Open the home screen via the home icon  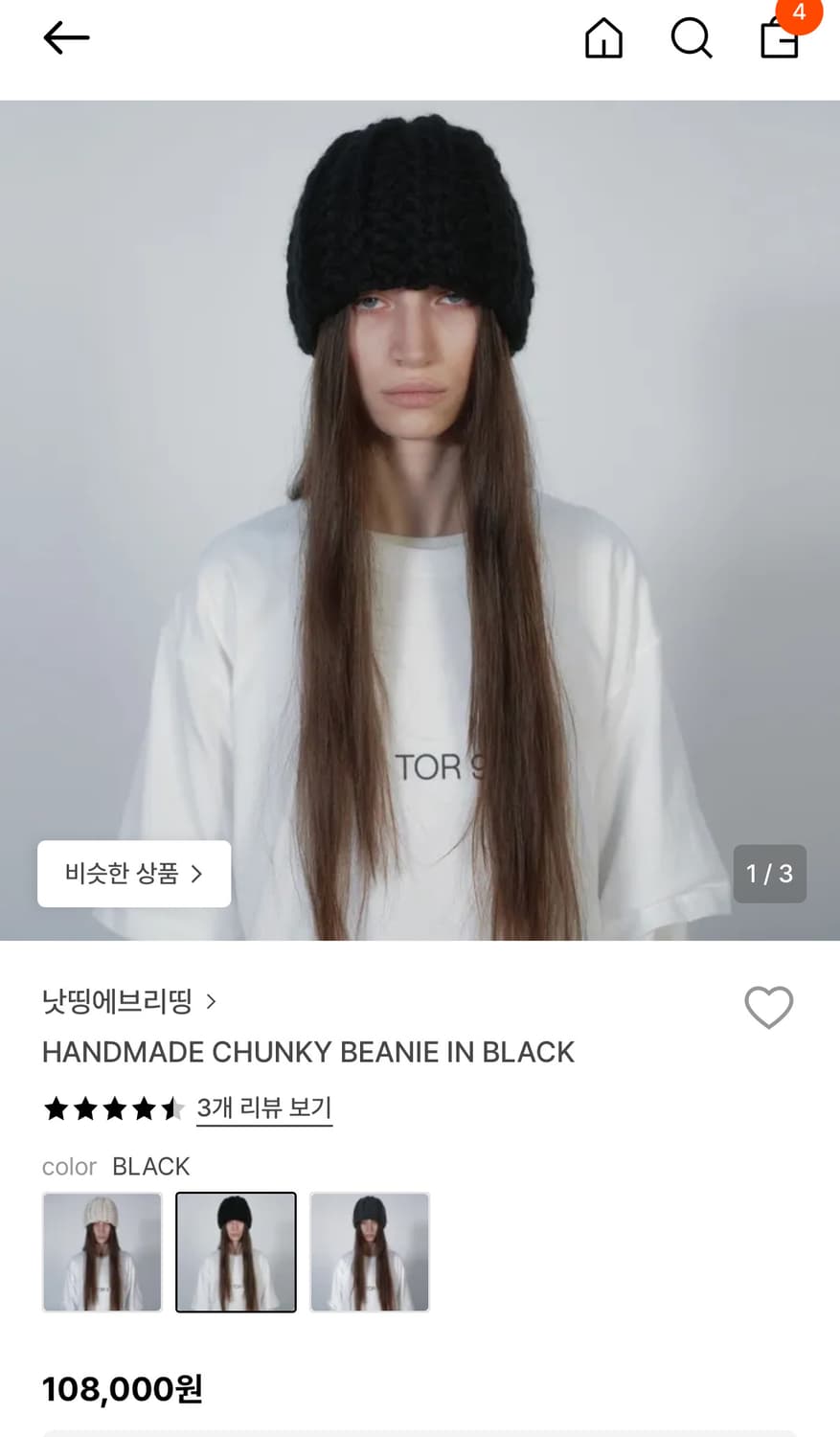click(603, 39)
